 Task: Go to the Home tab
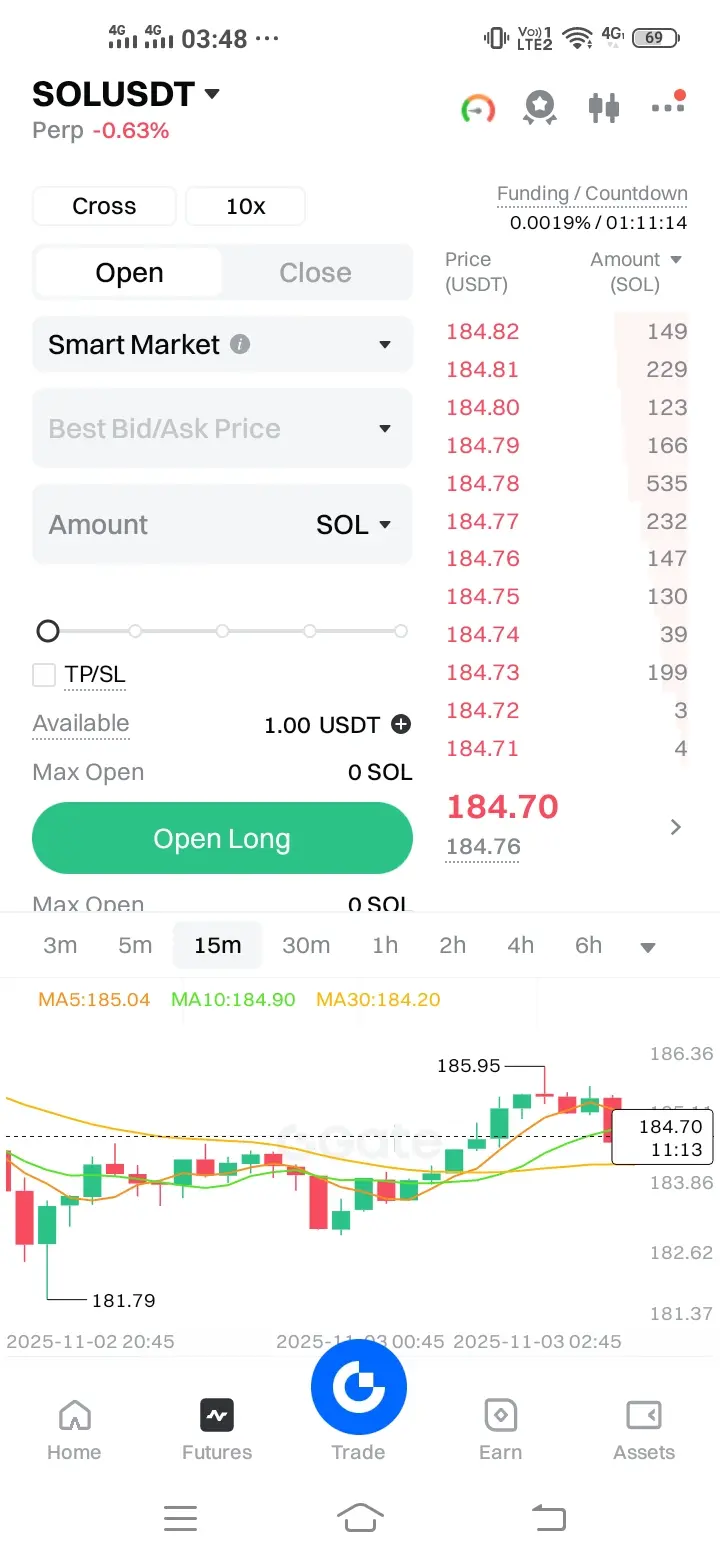click(74, 1431)
